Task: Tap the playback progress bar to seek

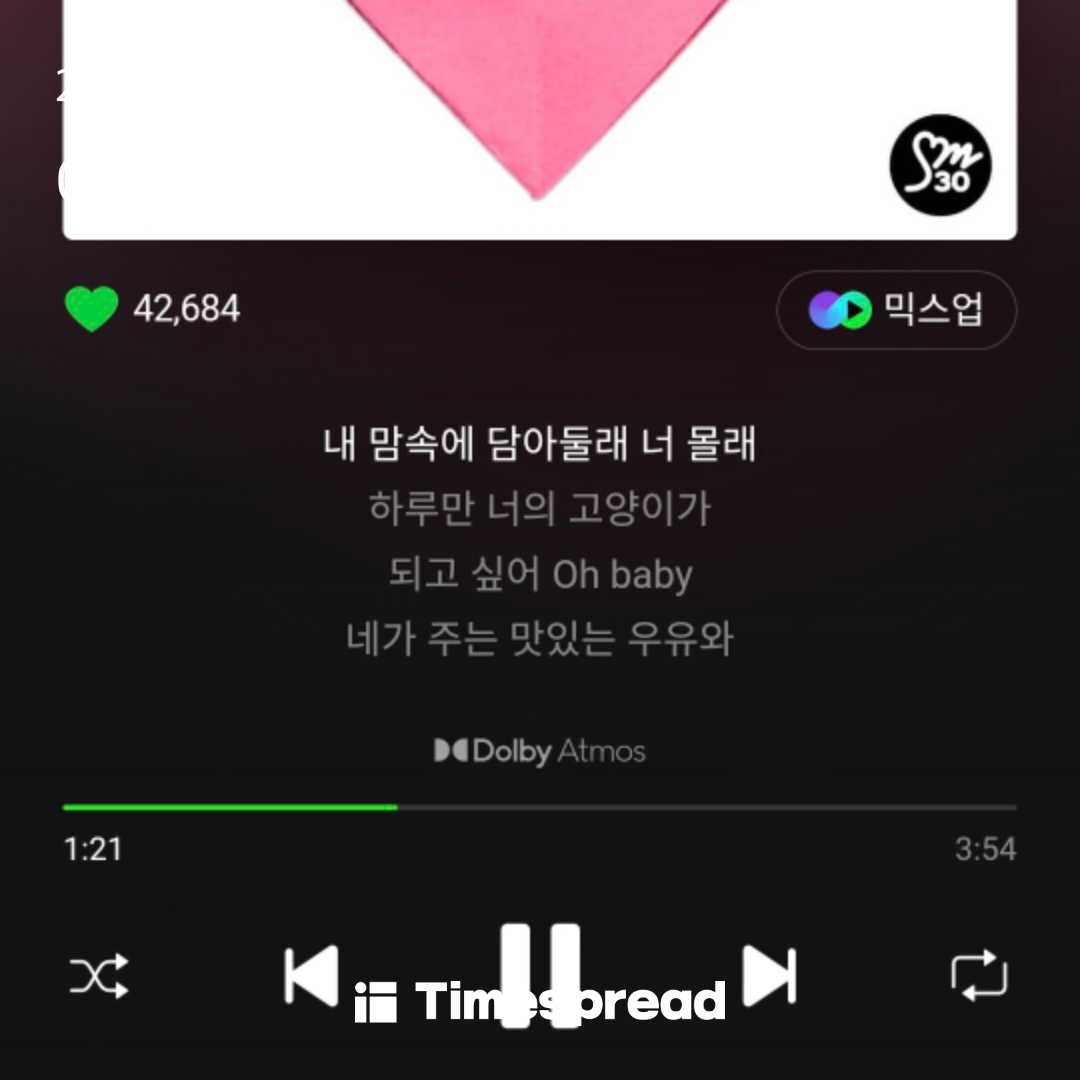Action: pos(540,807)
